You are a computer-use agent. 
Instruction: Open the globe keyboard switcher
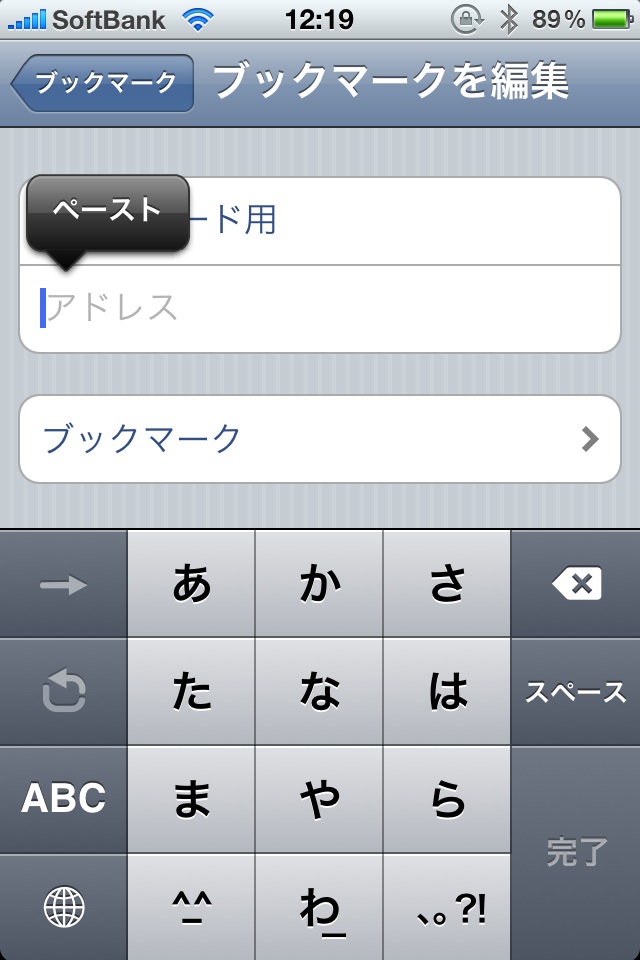[64, 907]
